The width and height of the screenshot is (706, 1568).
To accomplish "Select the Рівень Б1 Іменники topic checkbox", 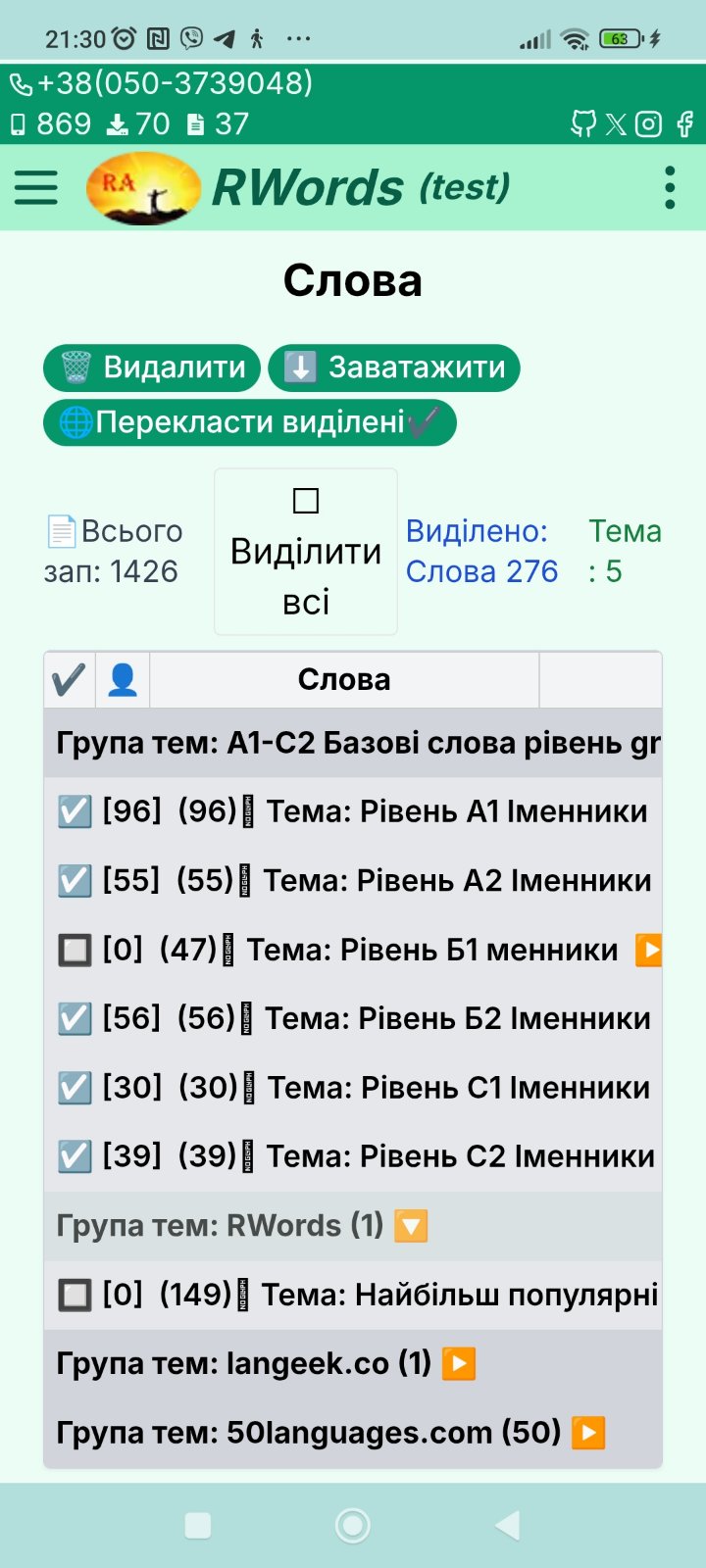I will 75,950.
